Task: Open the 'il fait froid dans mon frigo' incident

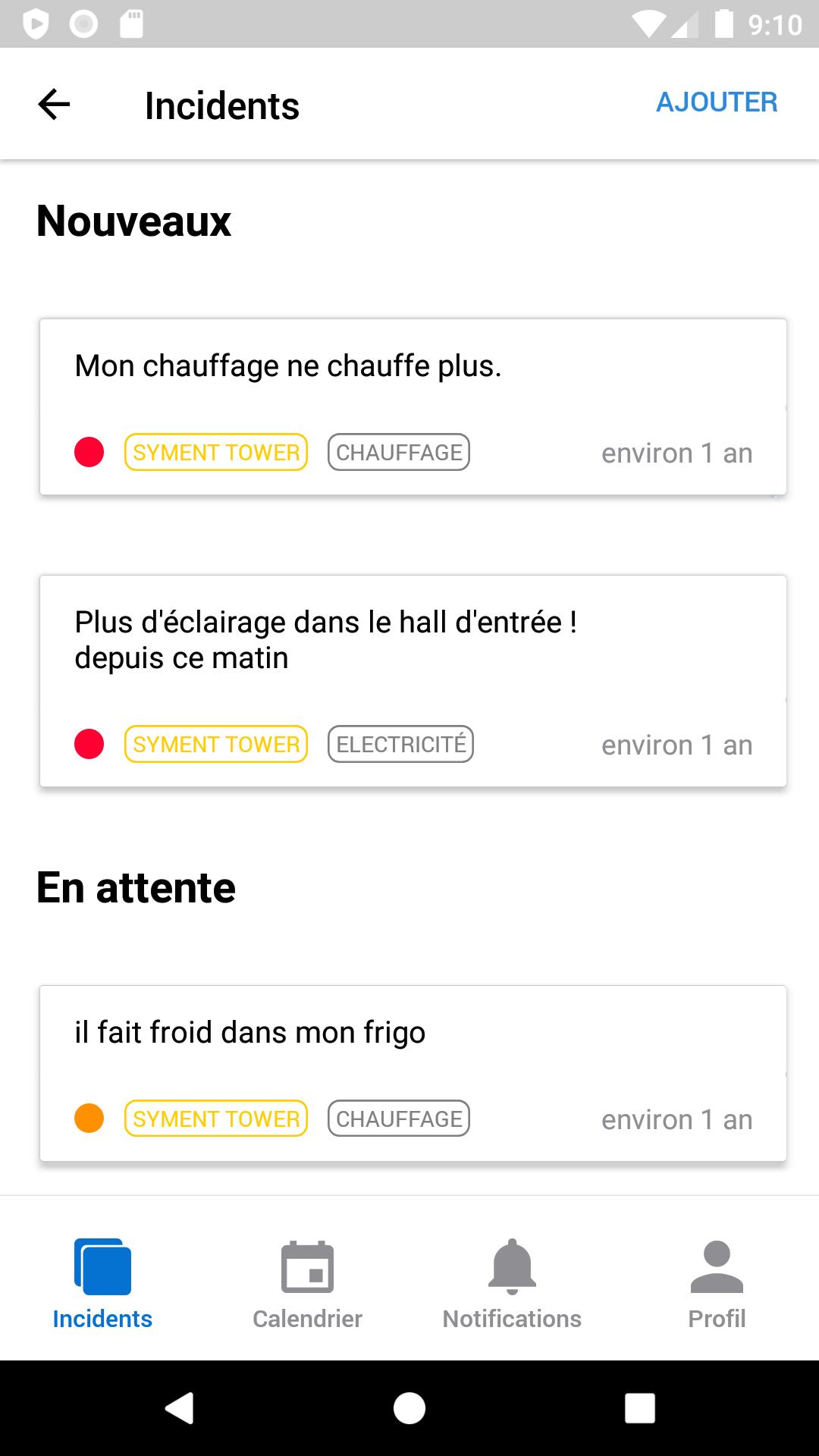Action: [413, 1073]
